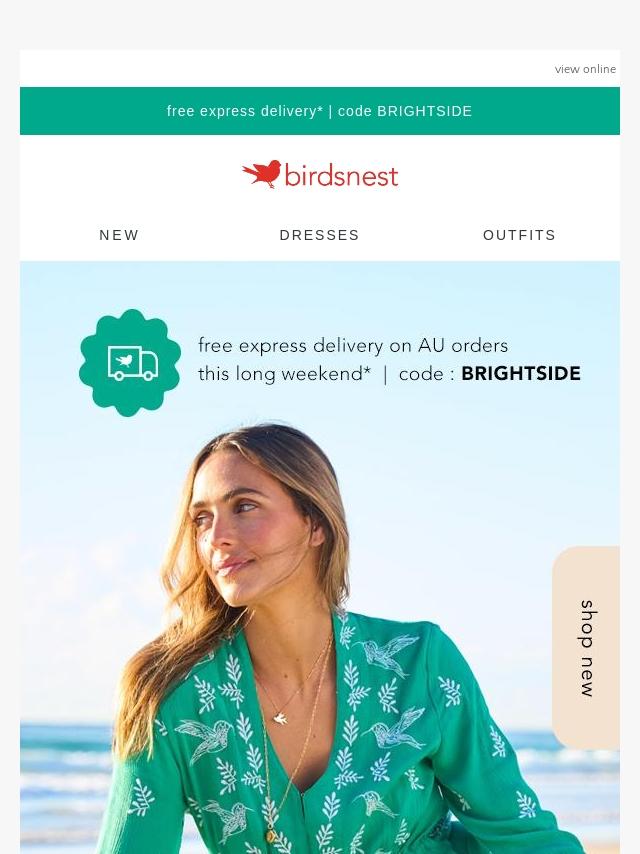Go to the DRESSES section

(x=319, y=235)
